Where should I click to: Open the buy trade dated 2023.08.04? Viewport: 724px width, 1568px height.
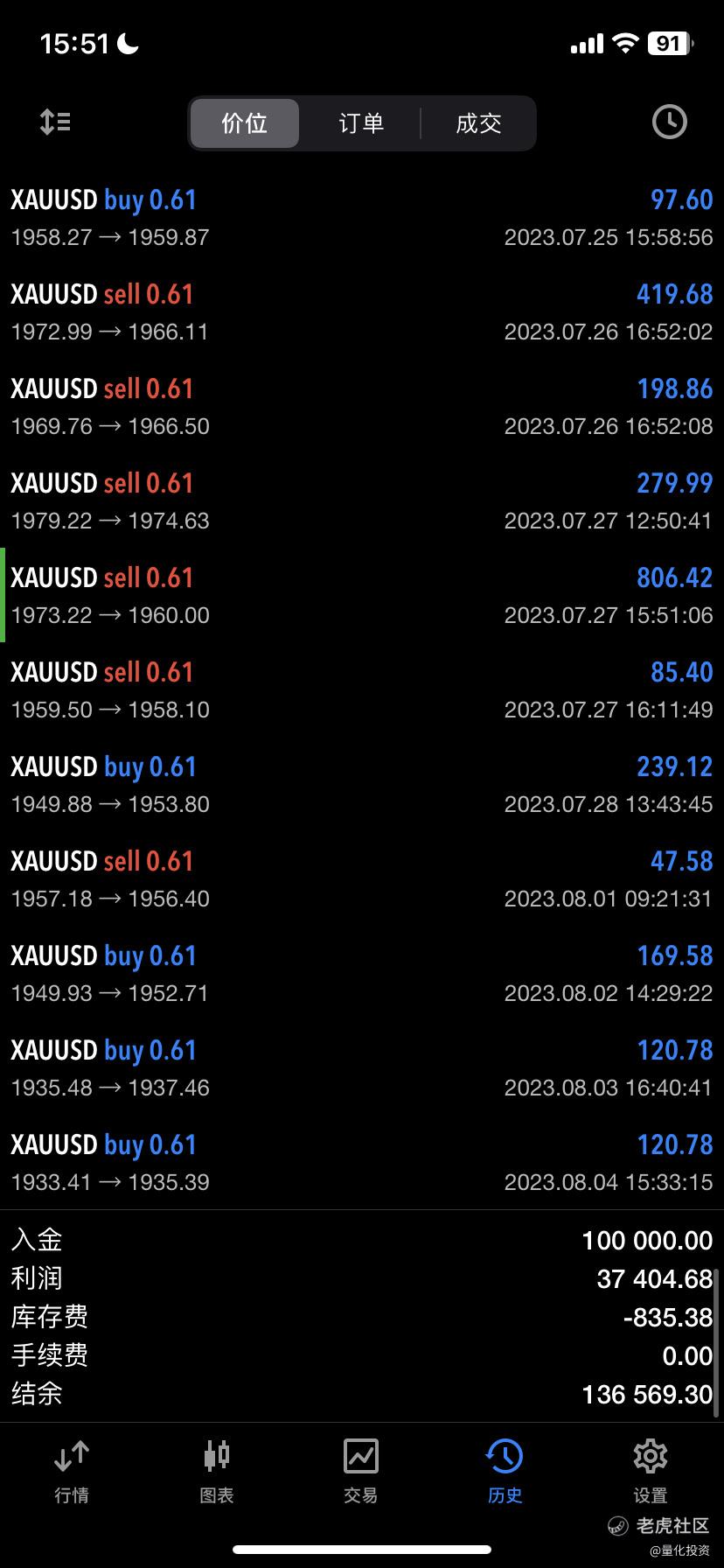coord(362,1162)
